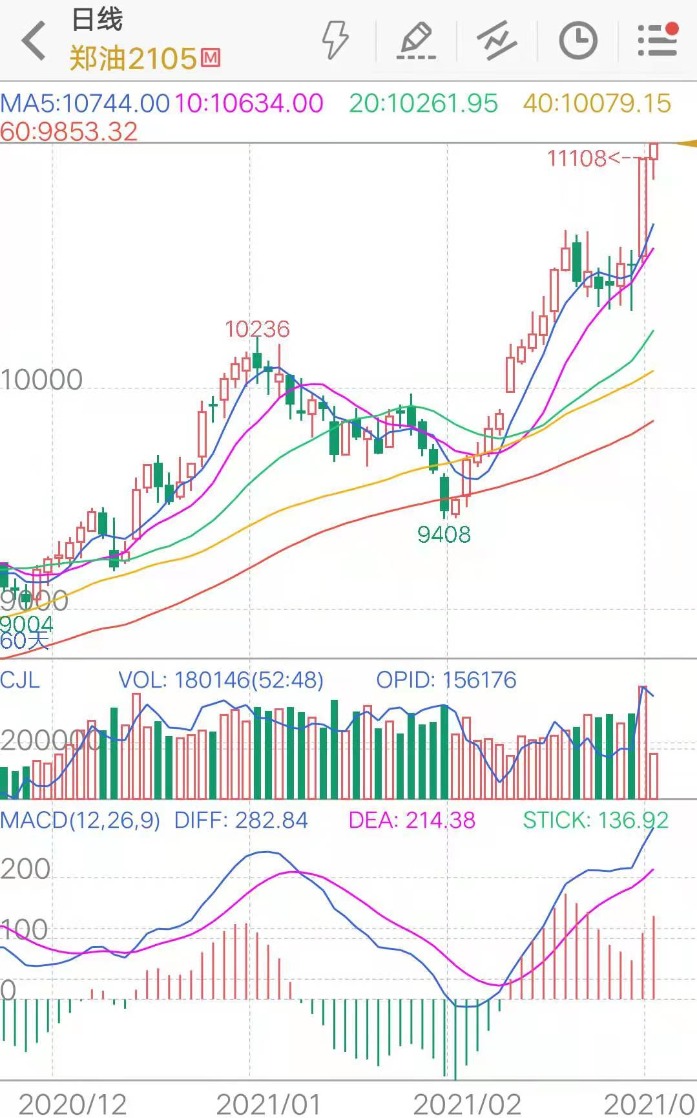Tap the CJL volume indicator label
Screen dimensions: 697x1118
pos(20,679)
